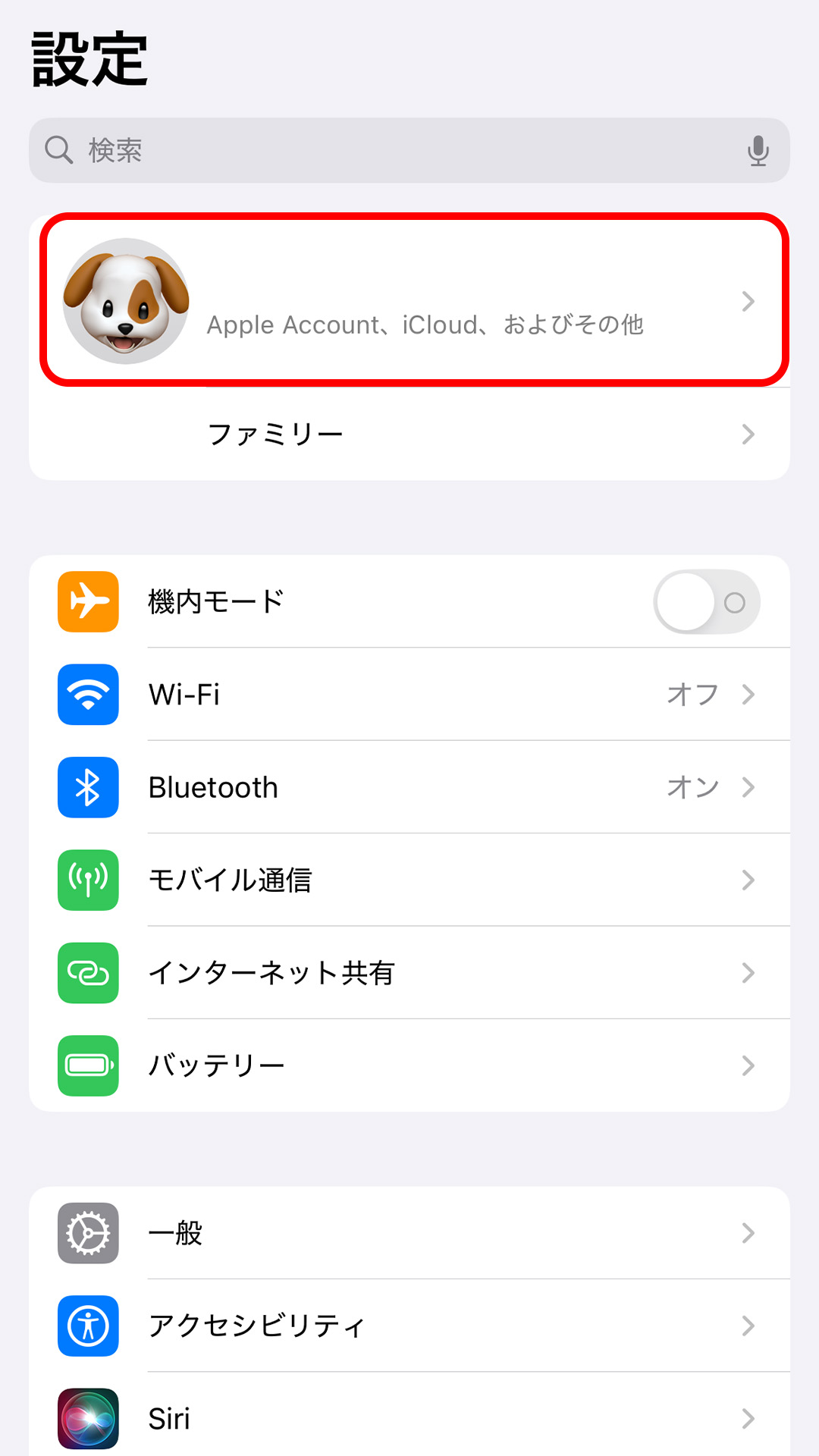Image resolution: width=819 pixels, height=1456 pixels.
Task: Tap the インターネット共有 link icon
Action: (x=87, y=974)
